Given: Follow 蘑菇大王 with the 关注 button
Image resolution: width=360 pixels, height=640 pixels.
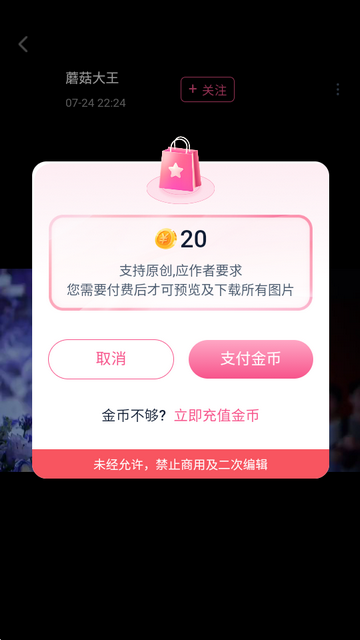Looking at the screenshot, I should pyautogui.click(x=207, y=89).
